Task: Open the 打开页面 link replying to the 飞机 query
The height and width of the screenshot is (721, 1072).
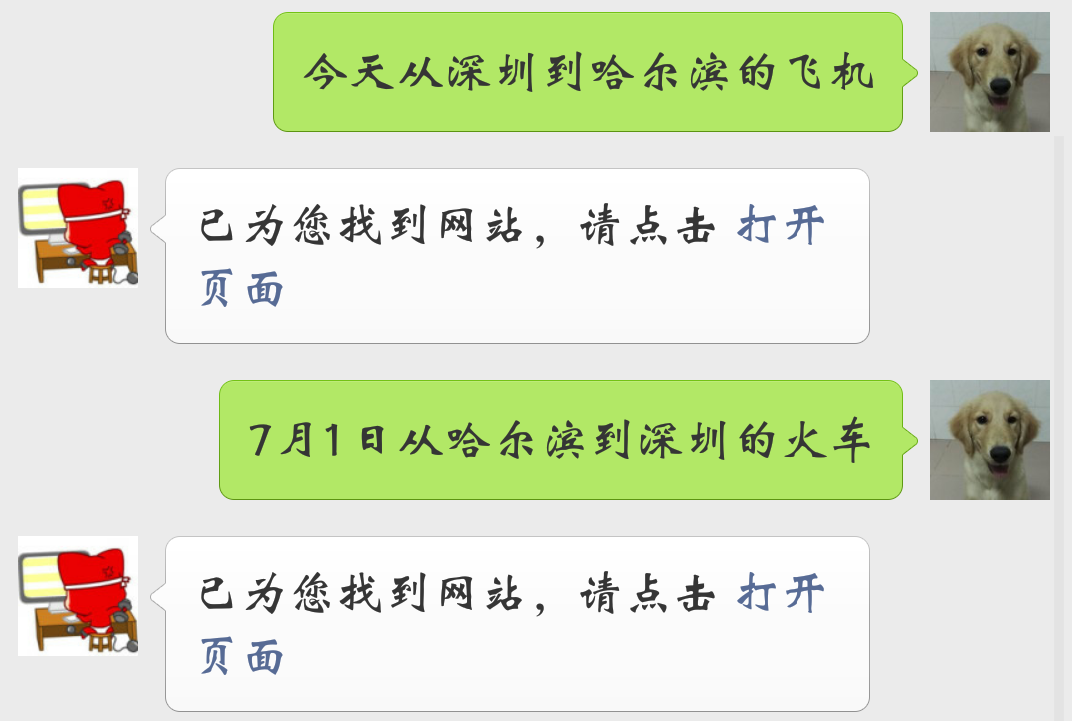Action: click(x=780, y=227)
